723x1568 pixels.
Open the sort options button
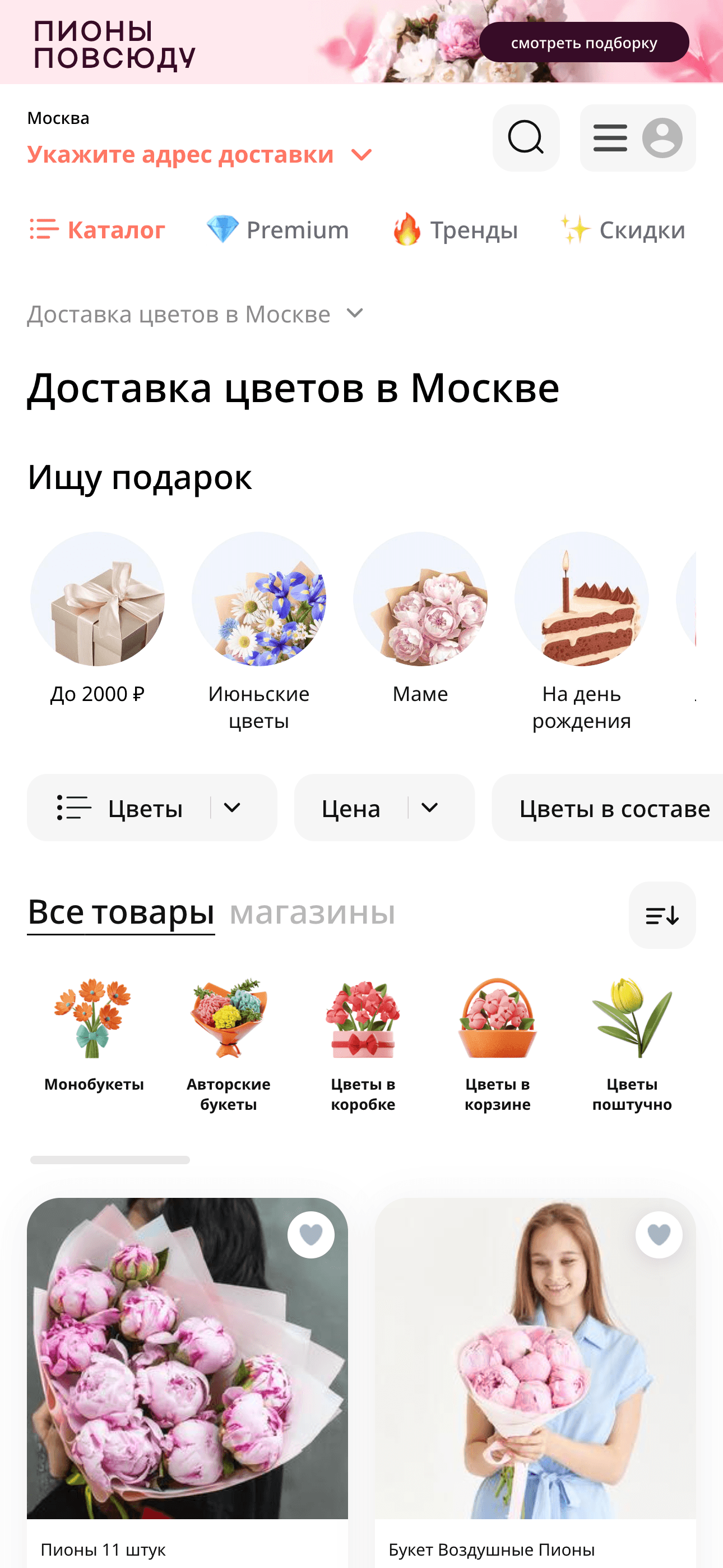coord(661,915)
